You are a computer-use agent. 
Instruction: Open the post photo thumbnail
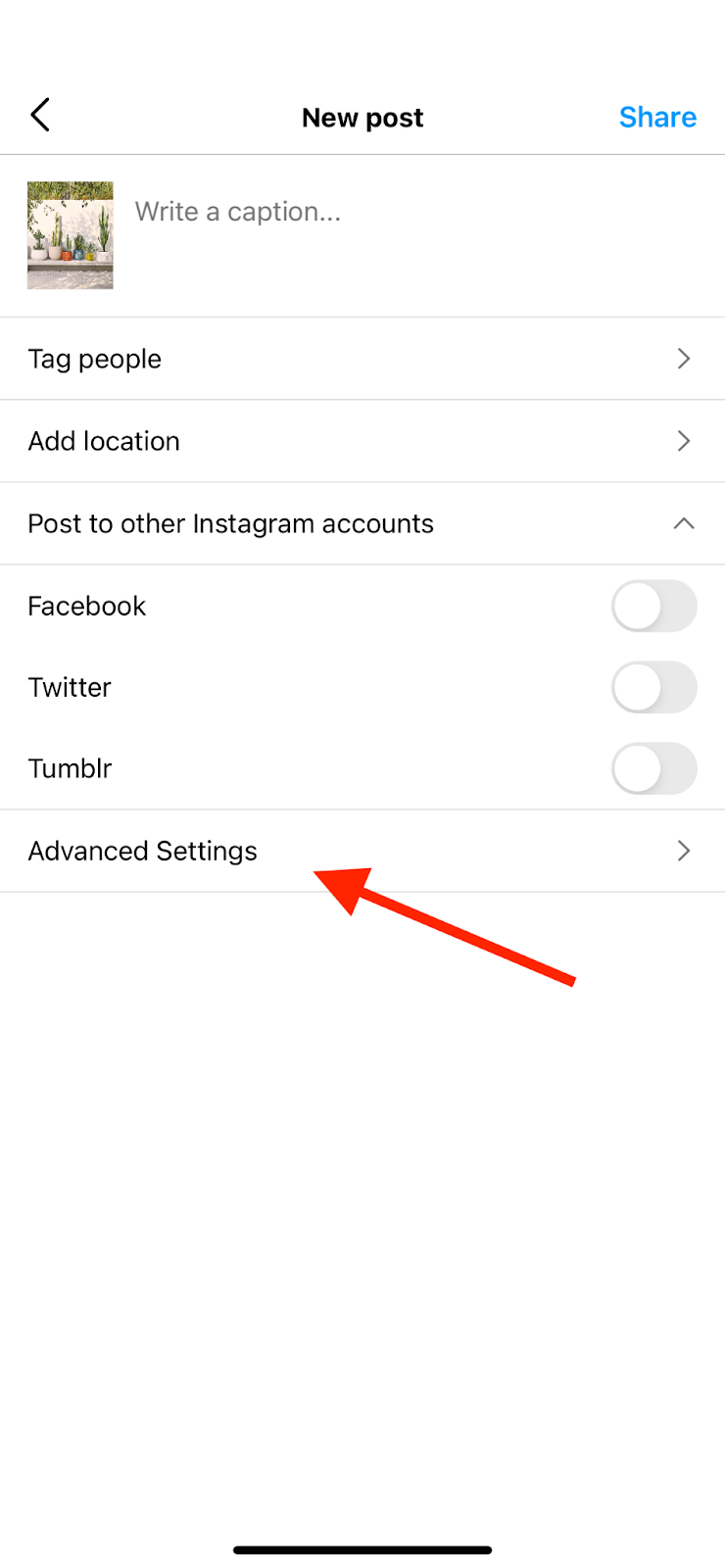70,235
